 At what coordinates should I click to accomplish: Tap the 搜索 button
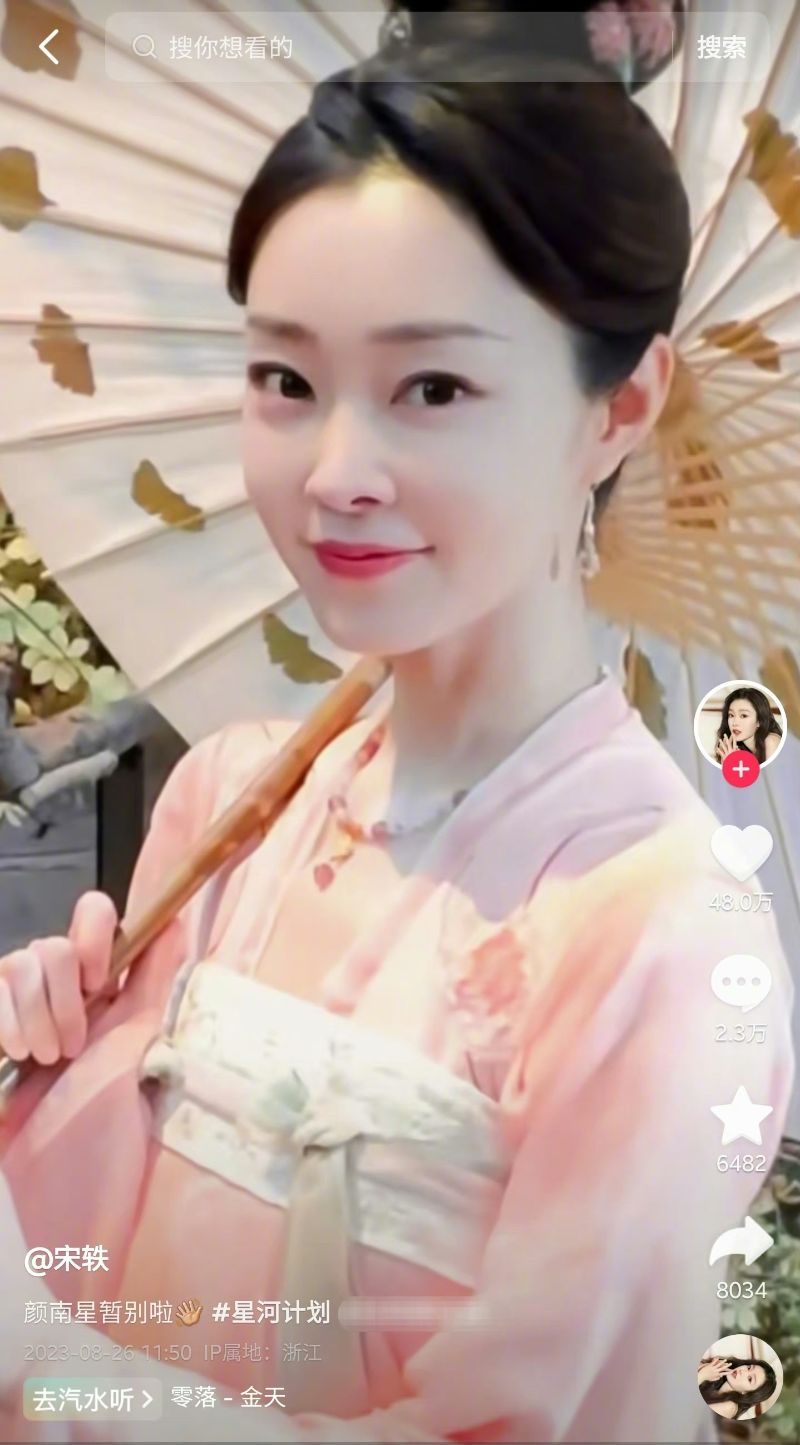721,47
